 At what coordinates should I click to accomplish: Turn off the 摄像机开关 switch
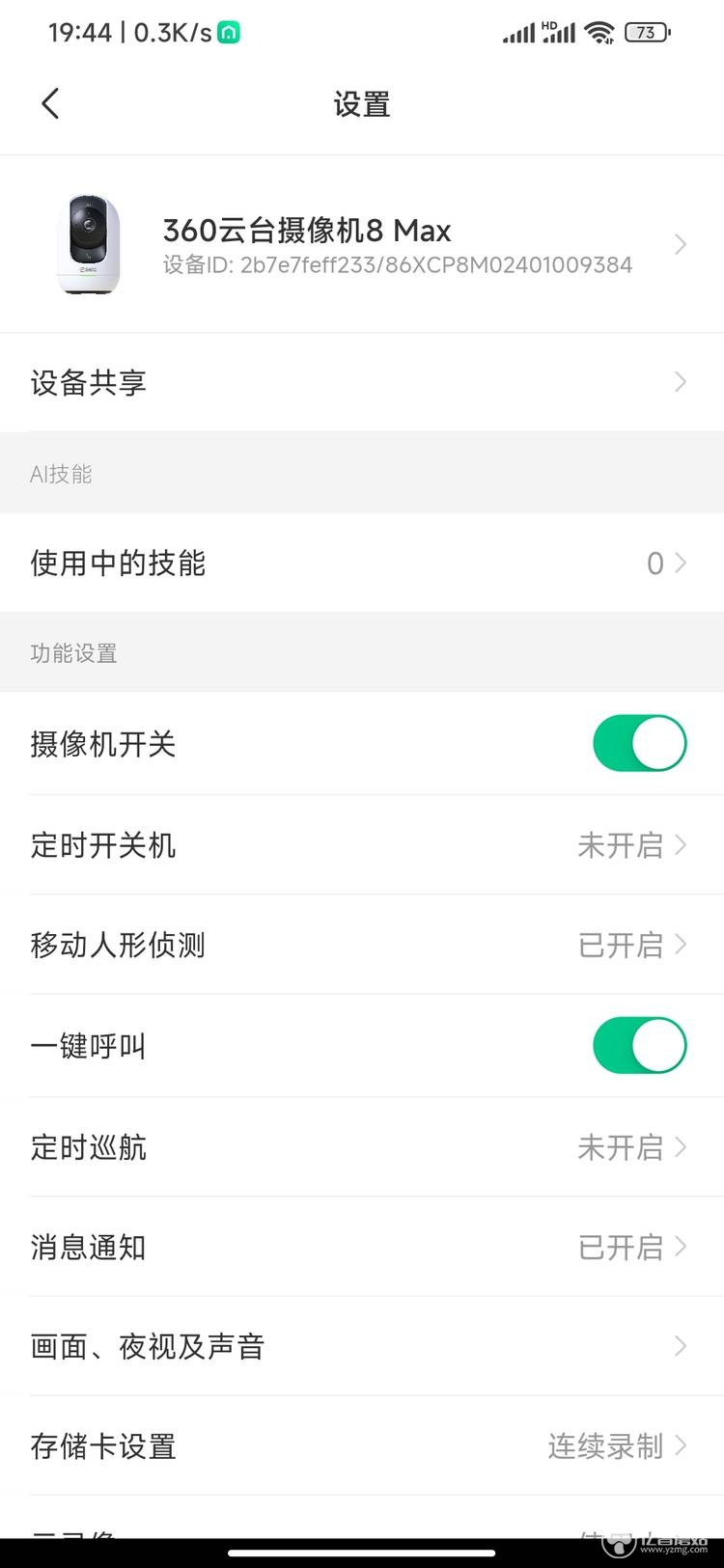coord(639,743)
